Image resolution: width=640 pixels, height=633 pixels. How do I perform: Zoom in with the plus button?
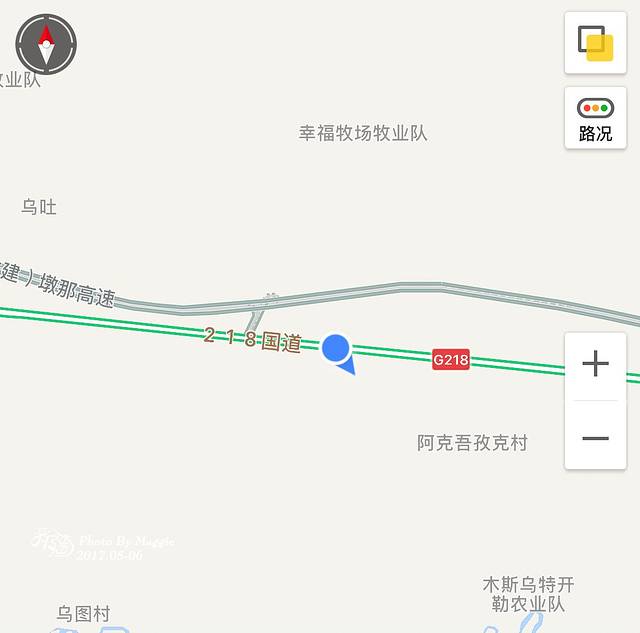[595, 364]
